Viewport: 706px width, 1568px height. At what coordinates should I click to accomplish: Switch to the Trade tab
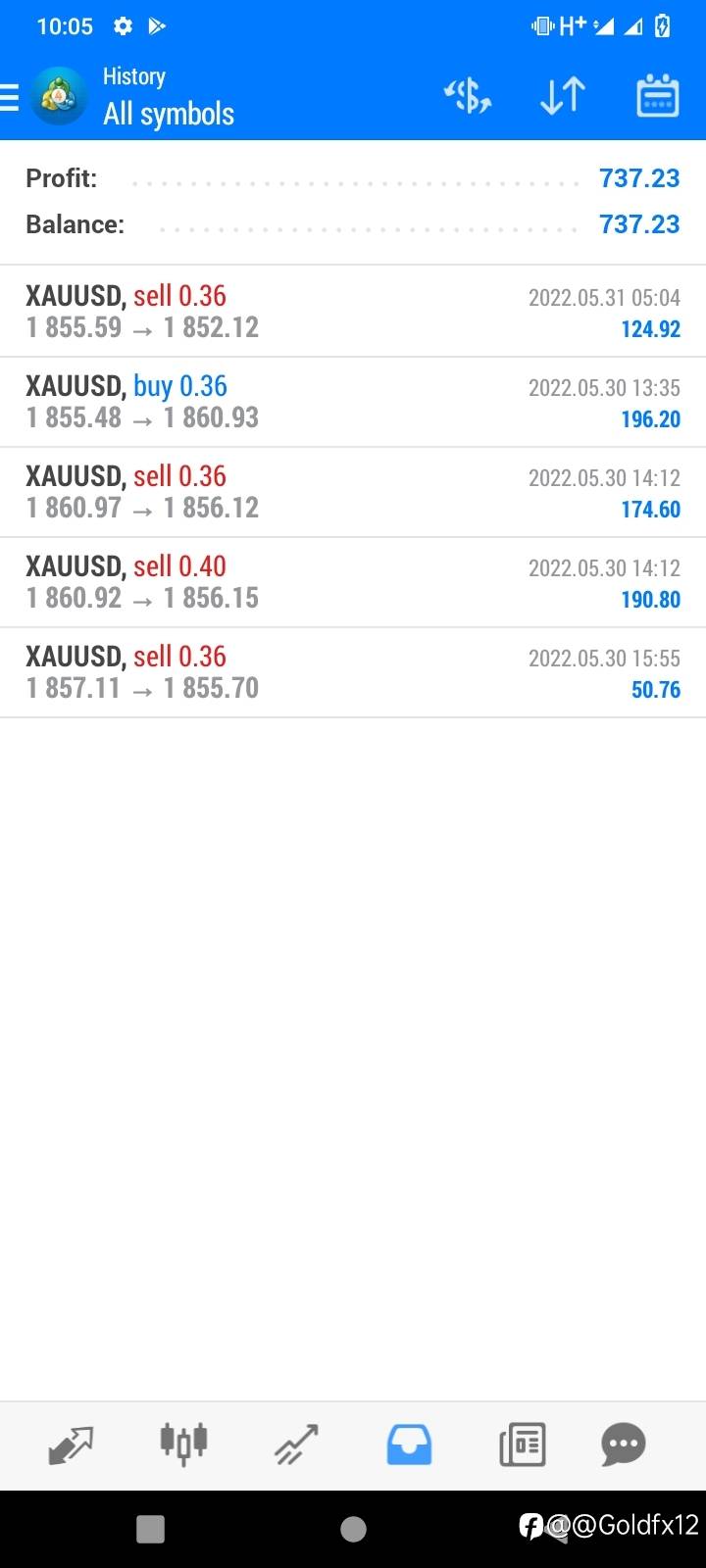(x=296, y=1445)
